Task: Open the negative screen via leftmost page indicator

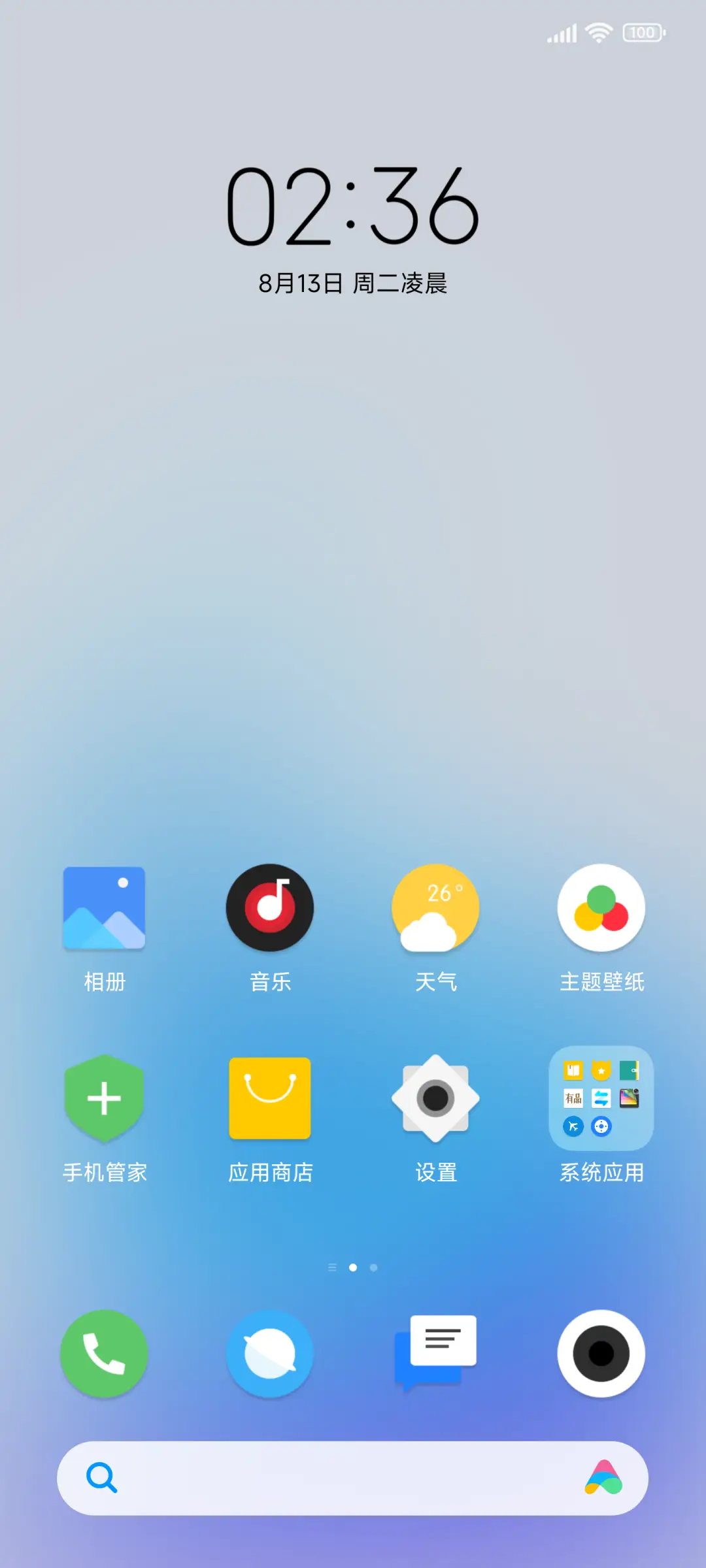Action: tap(332, 1267)
